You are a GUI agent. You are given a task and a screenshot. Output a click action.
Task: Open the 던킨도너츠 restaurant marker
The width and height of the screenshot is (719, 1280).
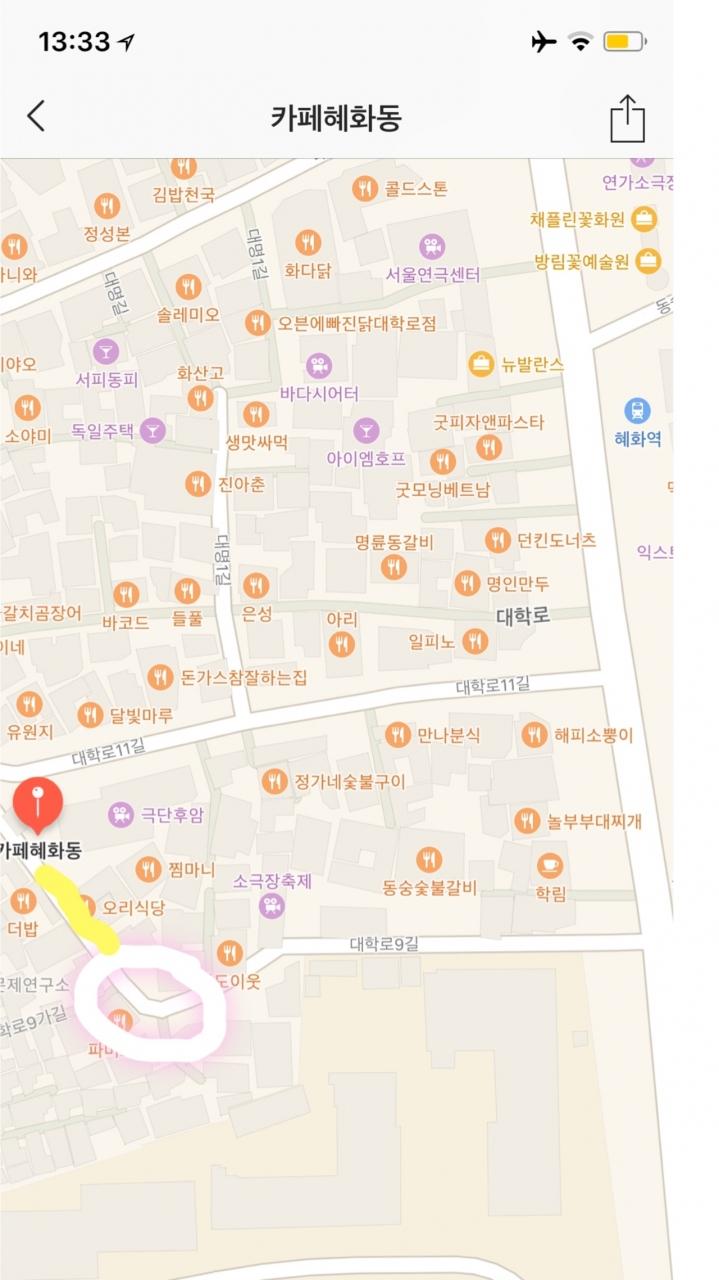[498, 541]
